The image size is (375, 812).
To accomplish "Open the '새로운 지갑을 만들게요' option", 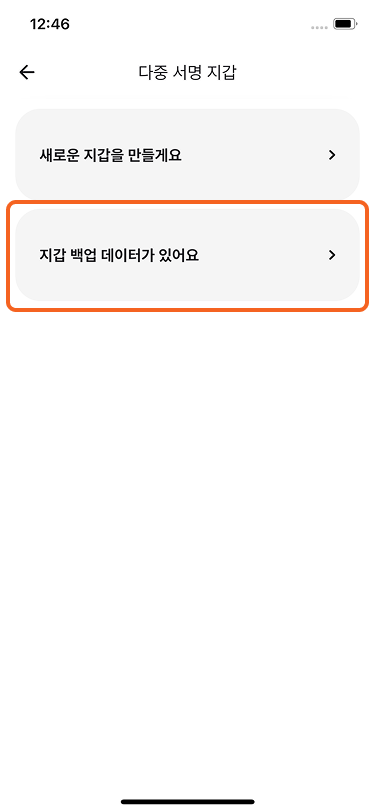I will [188, 155].
